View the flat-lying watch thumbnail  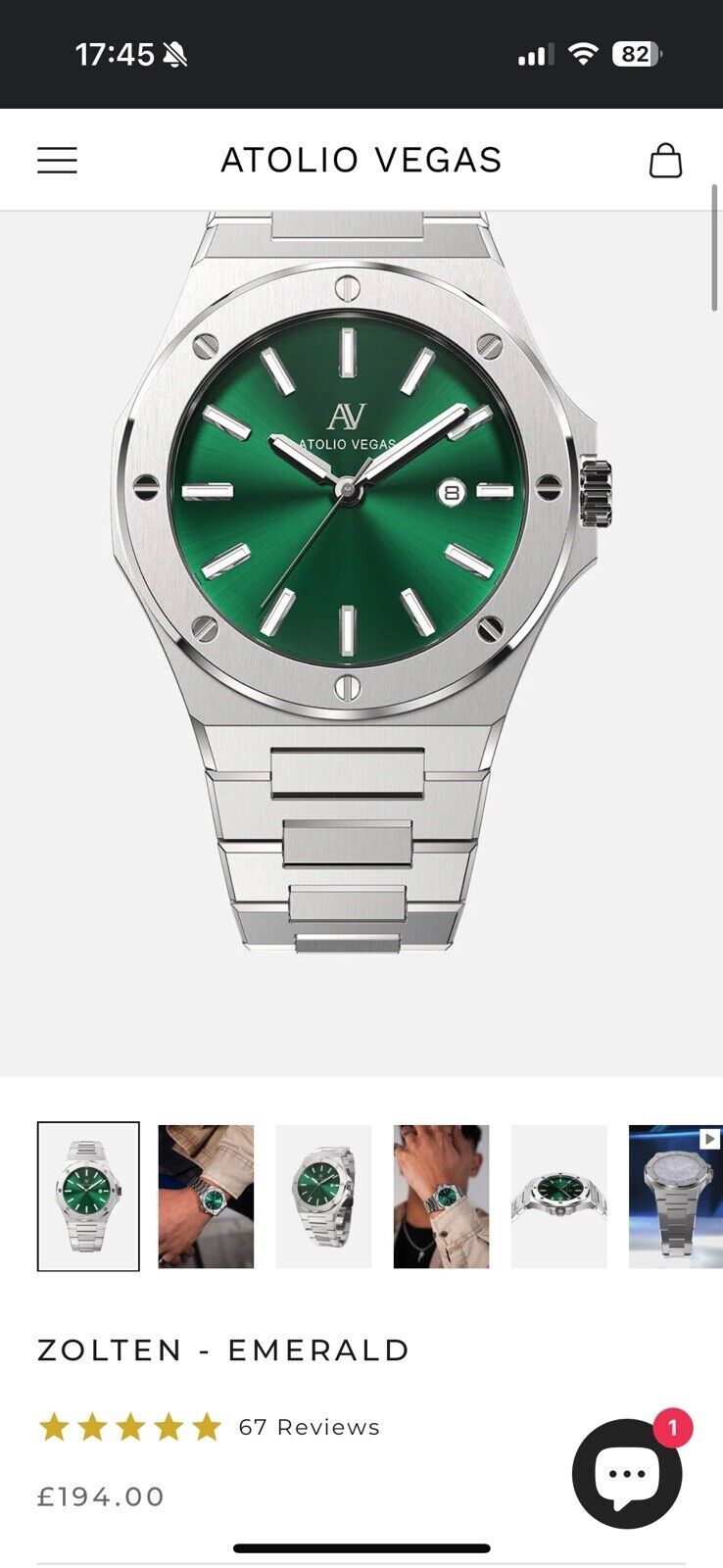tap(558, 1196)
